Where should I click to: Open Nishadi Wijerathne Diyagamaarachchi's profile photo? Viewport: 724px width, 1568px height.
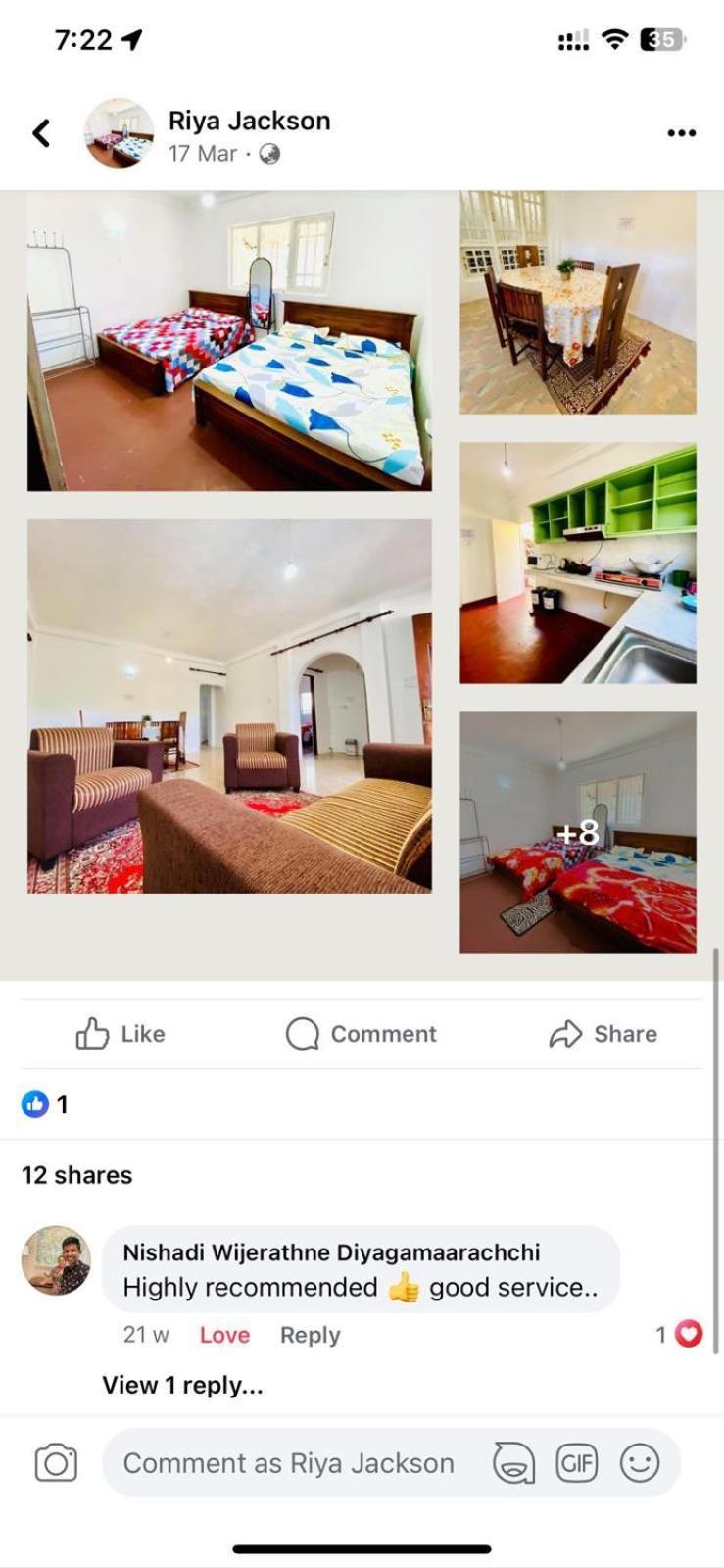[x=57, y=1260]
